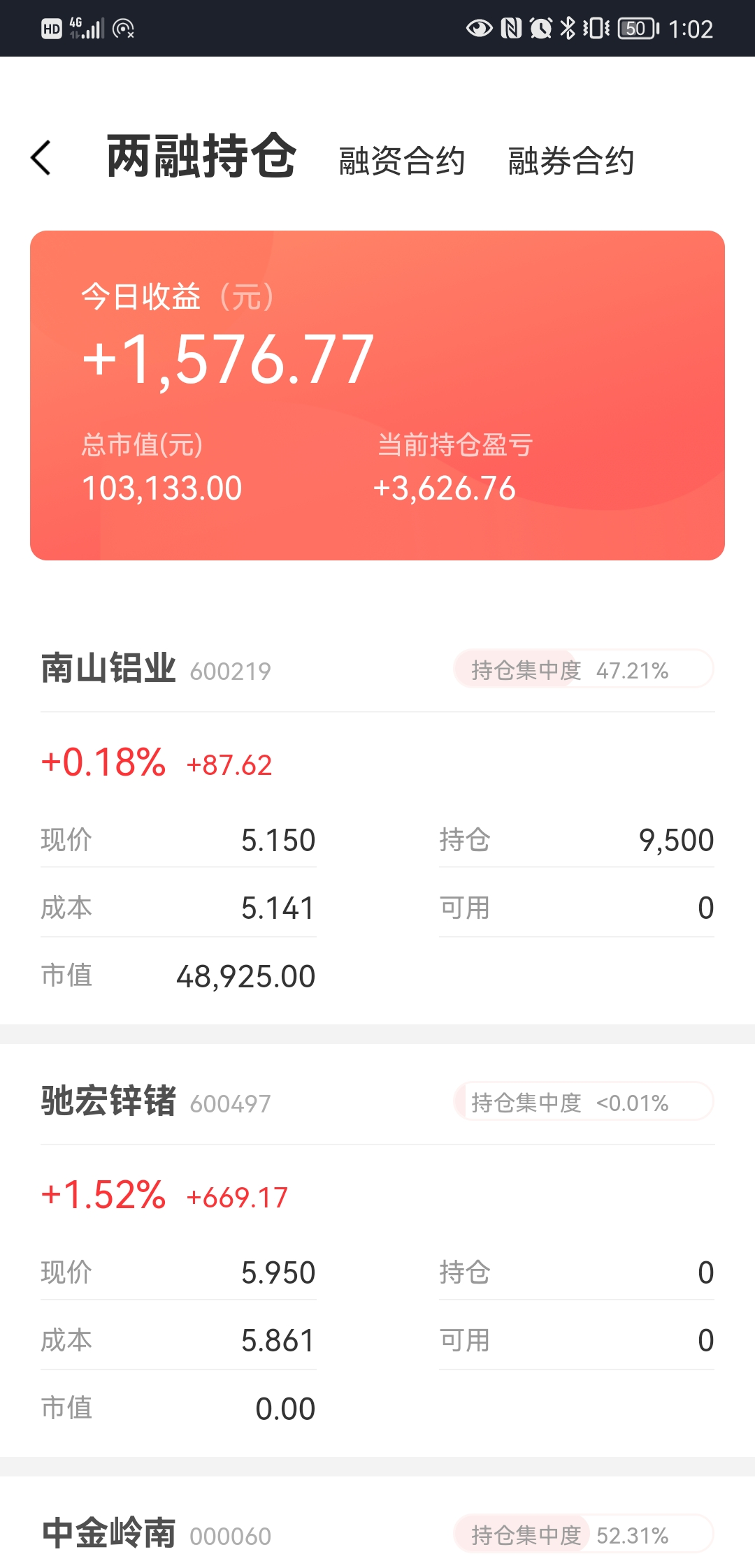Open the 南山铝业 holding details
The image size is (755, 1568).
coord(109,669)
